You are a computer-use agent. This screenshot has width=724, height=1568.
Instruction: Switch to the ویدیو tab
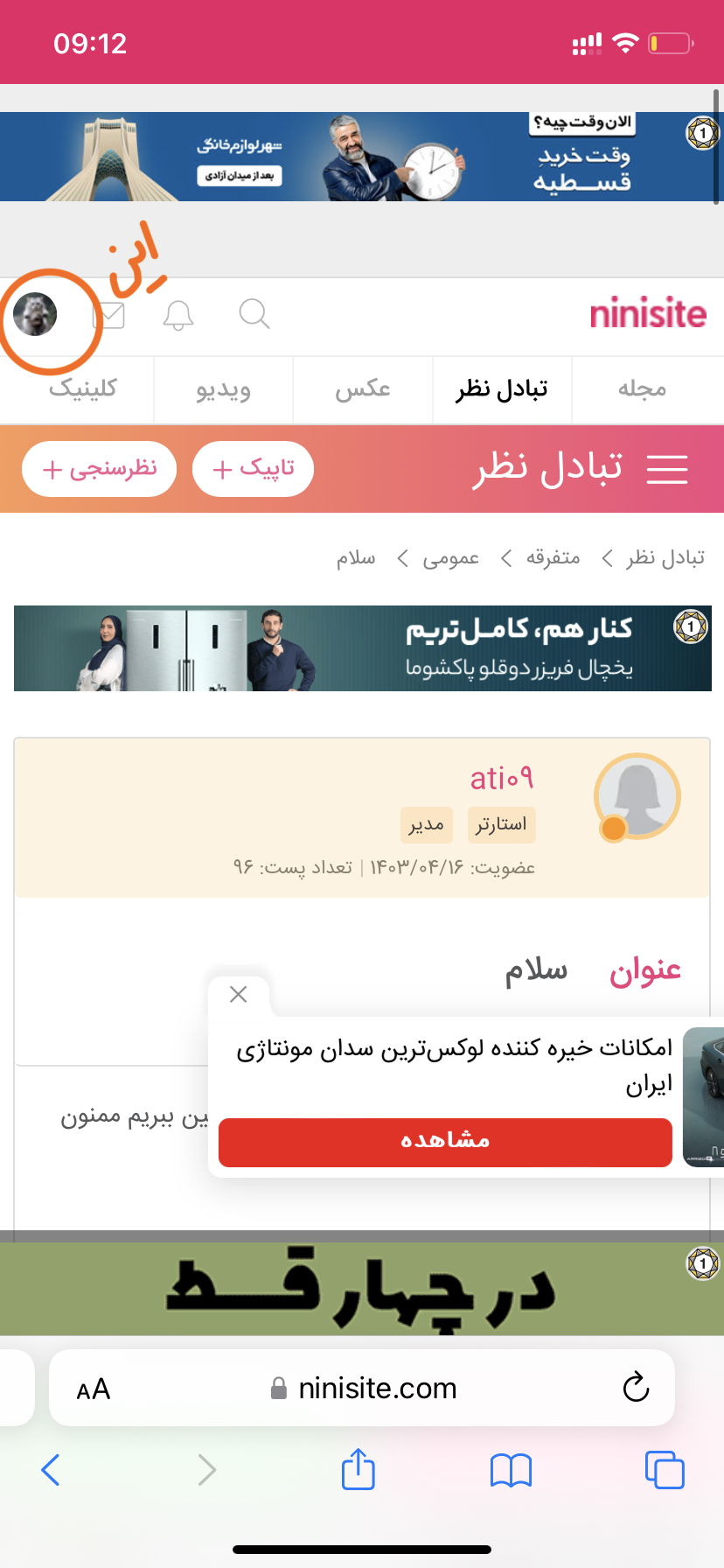tap(223, 389)
